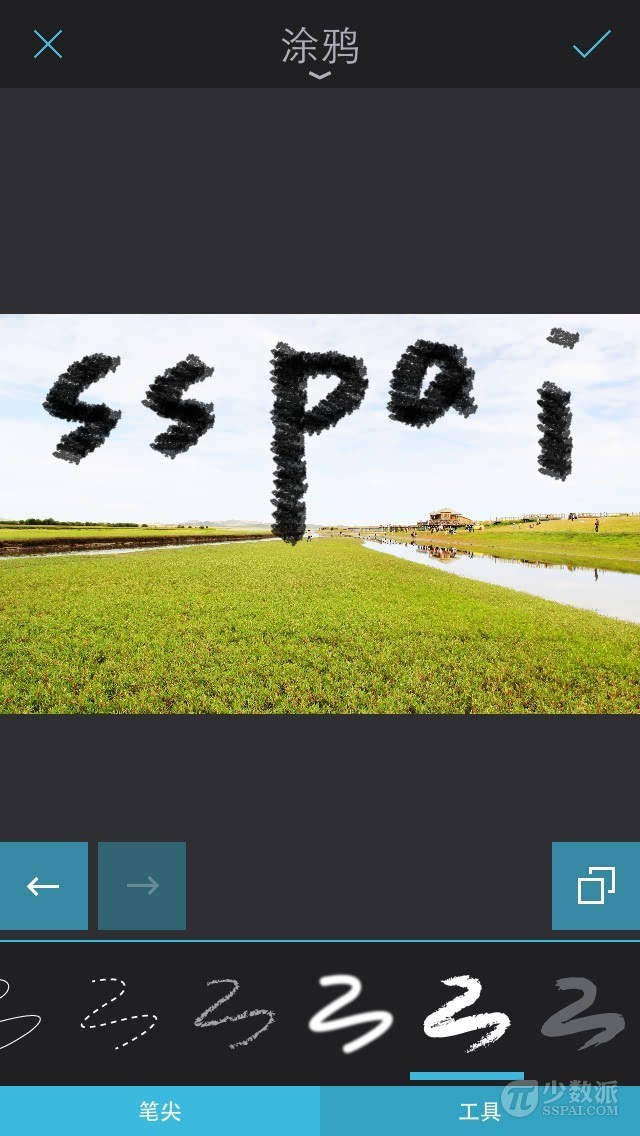
Task: Cancel the doodle with the X icon
Action: pyautogui.click(x=47, y=44)
